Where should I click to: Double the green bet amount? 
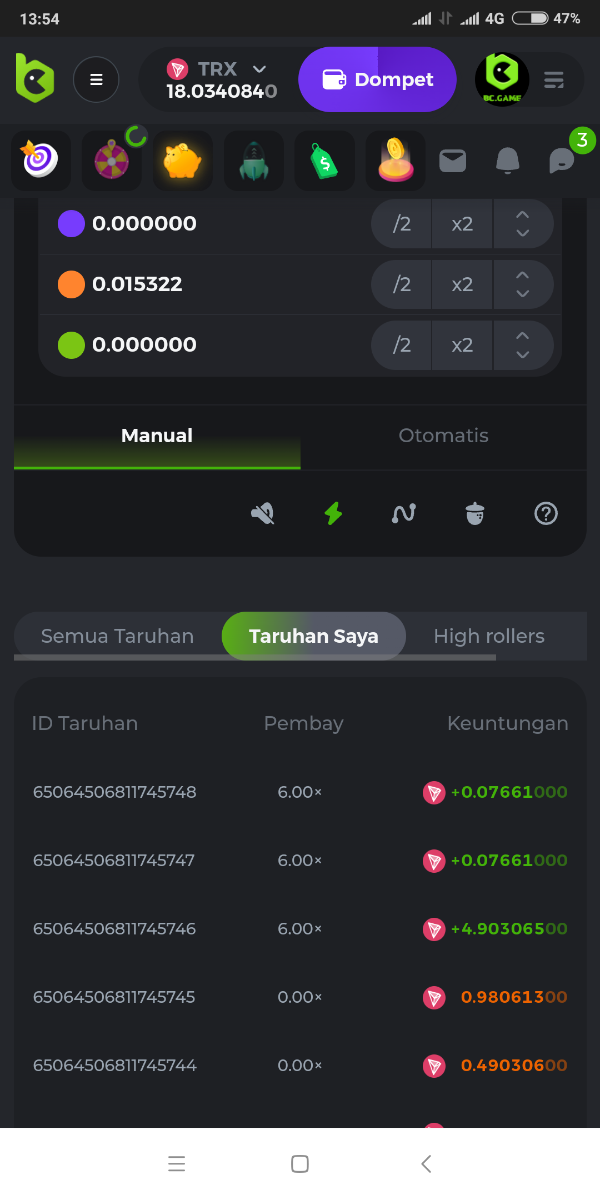[462, 345]
